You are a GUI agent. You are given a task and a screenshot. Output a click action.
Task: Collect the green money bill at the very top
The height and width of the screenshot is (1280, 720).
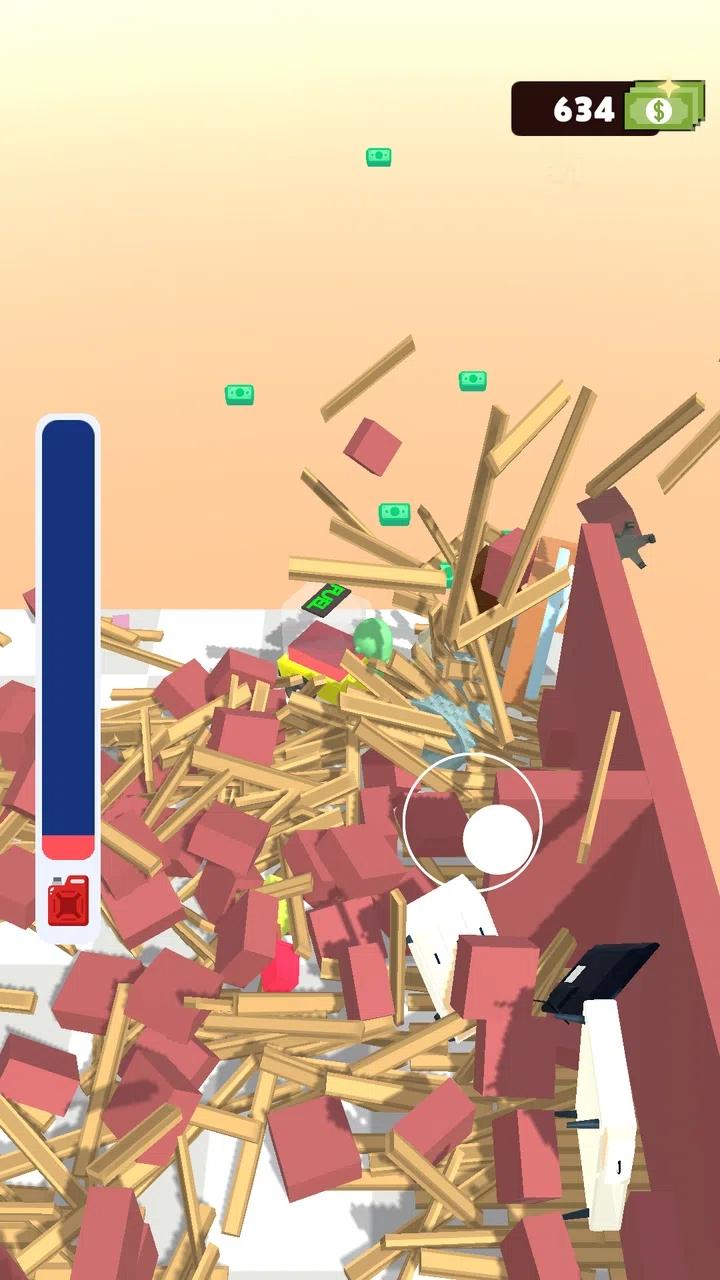[378, 156]
